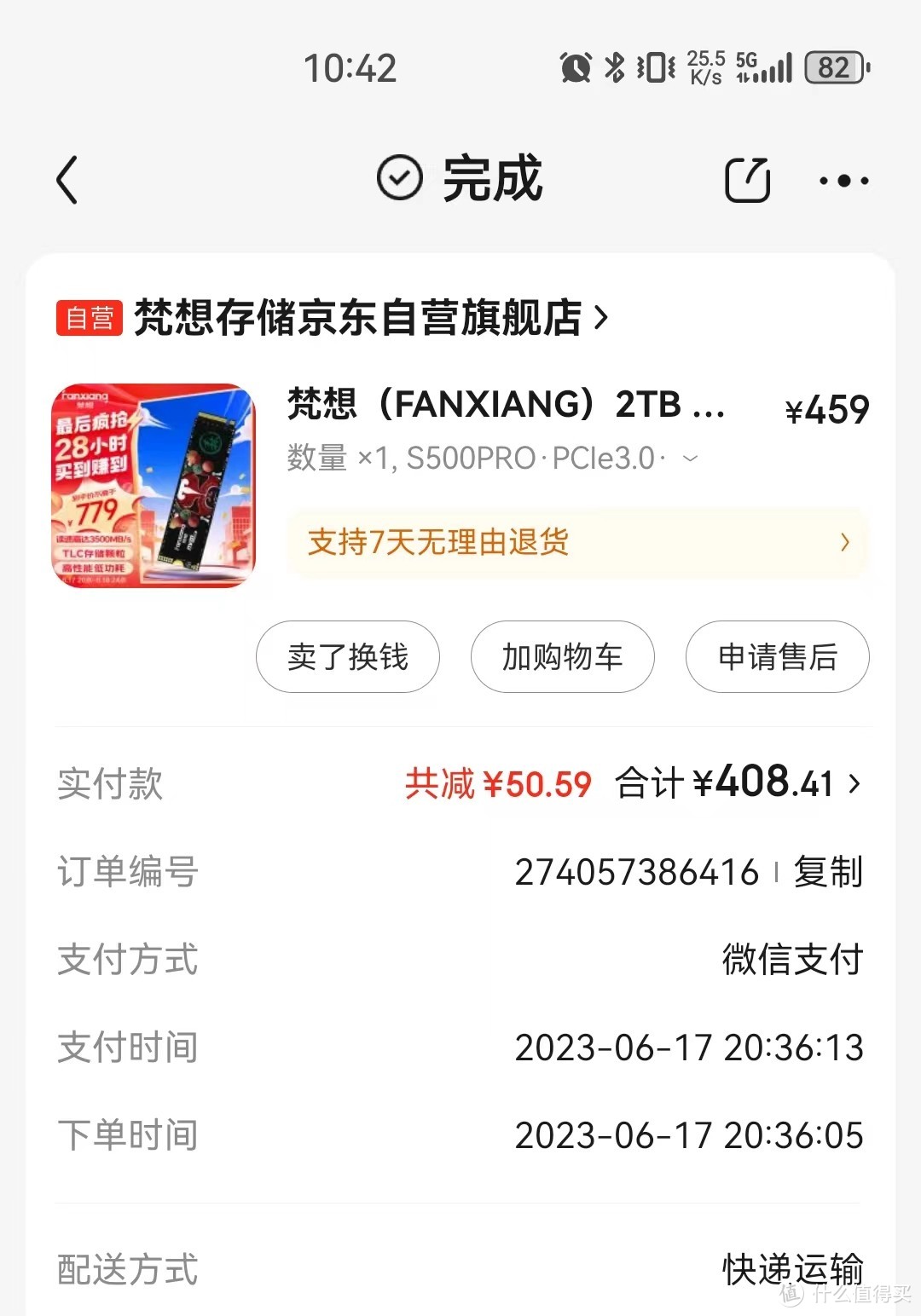
Task: Tap 加购物车 to add item to cart
Action: pos(562,657)
